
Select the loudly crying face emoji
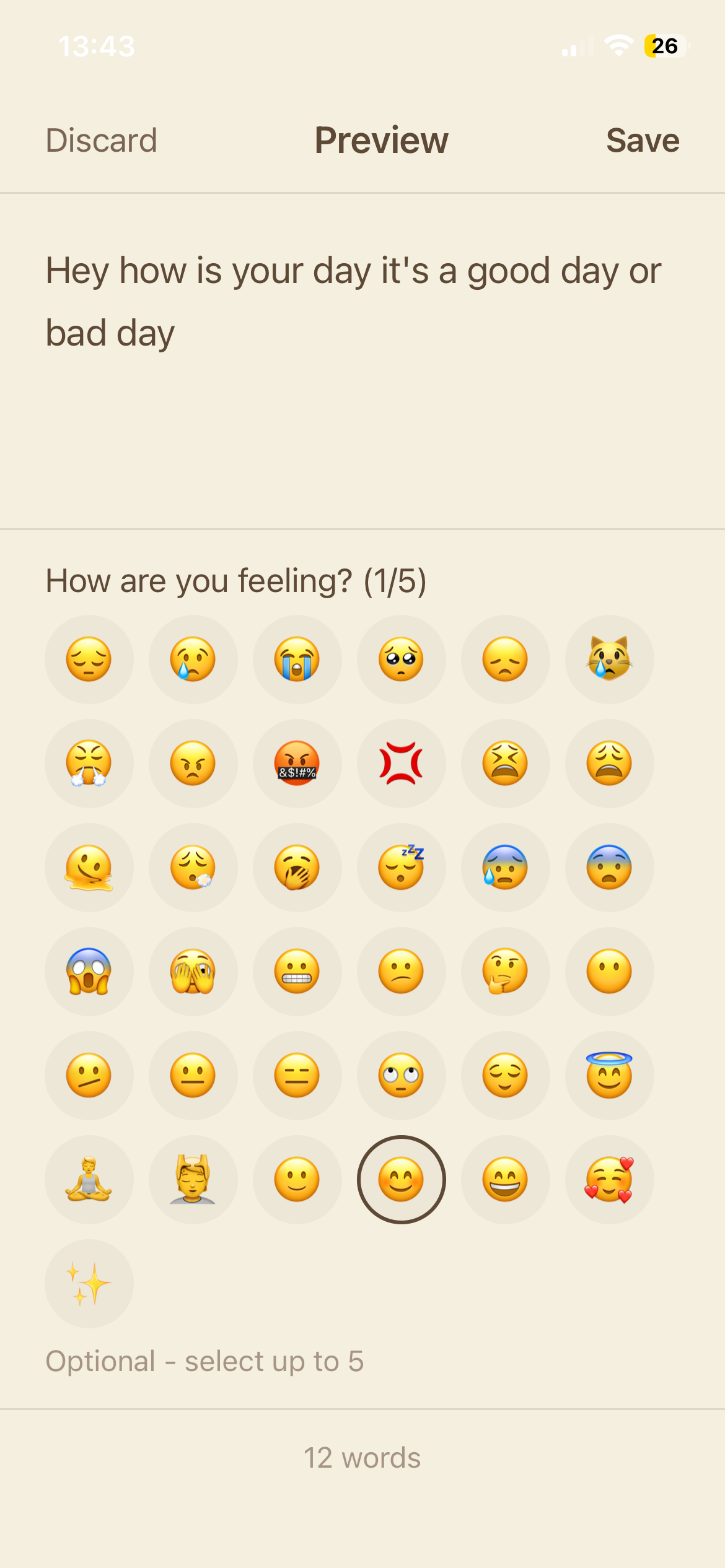[x=297, y=659]
